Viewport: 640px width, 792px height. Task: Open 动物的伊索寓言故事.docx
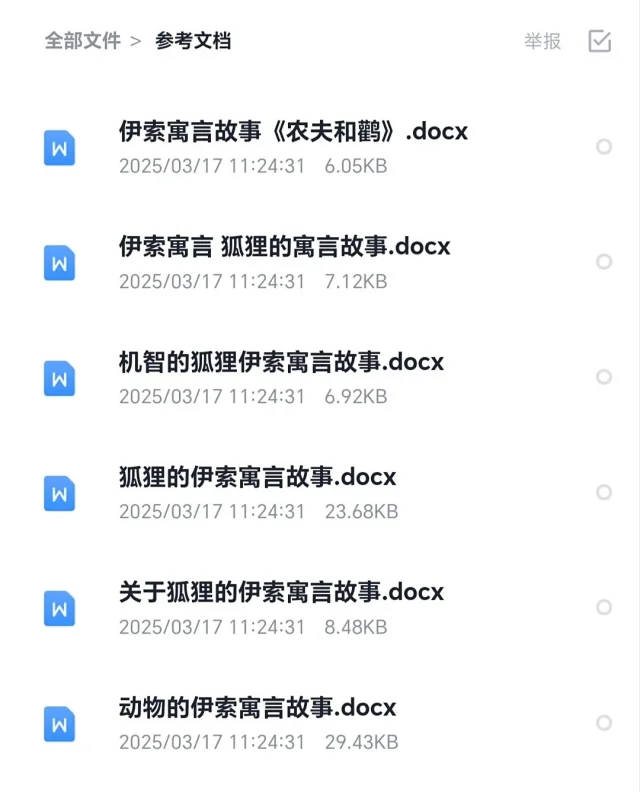click(257, 708)
